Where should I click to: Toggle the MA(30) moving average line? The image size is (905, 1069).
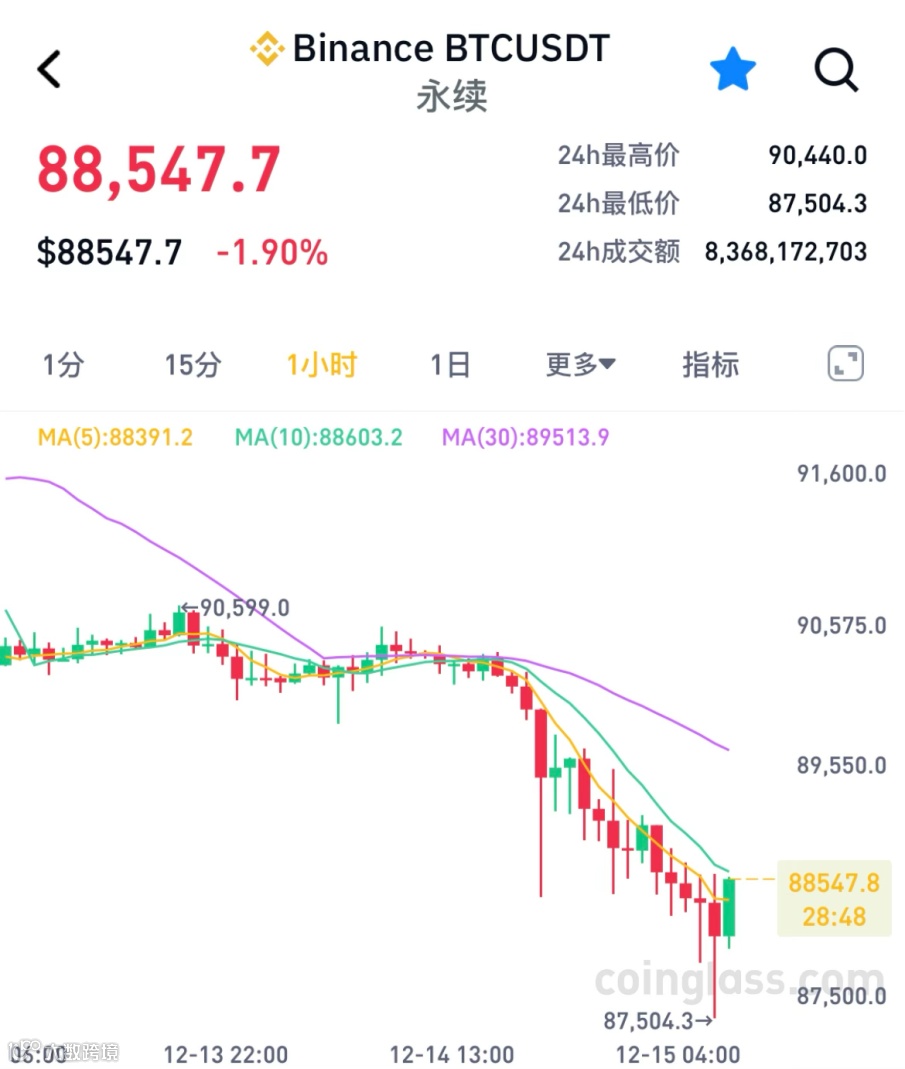(525, 436)
